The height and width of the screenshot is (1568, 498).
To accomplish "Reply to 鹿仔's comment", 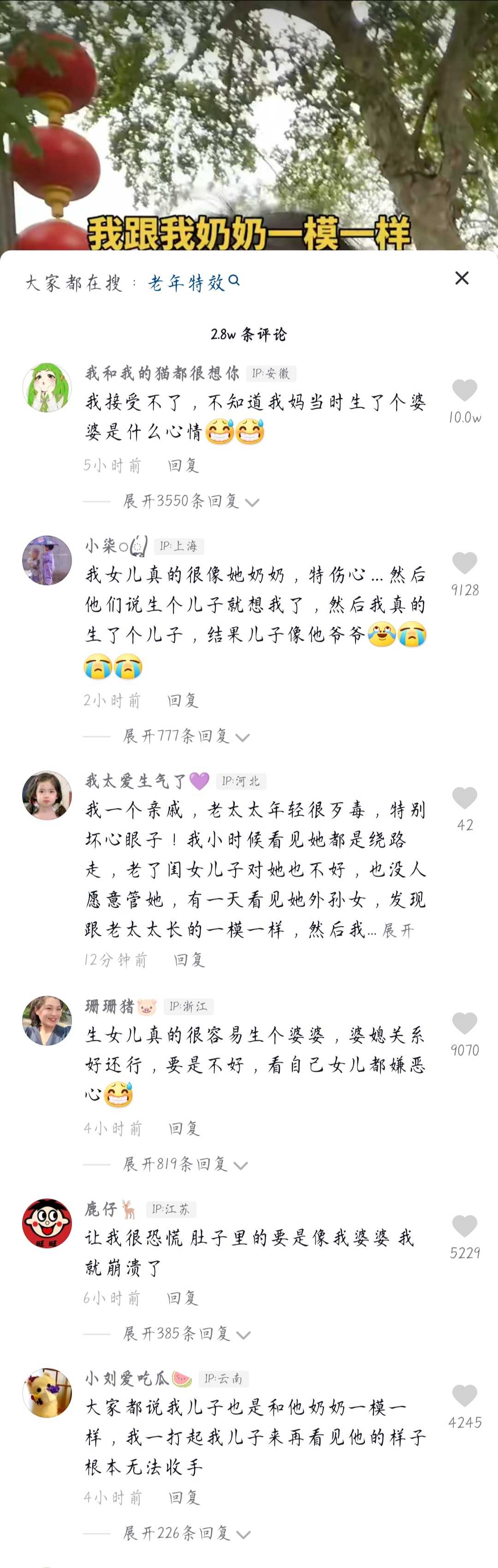I will (183, 1298).
